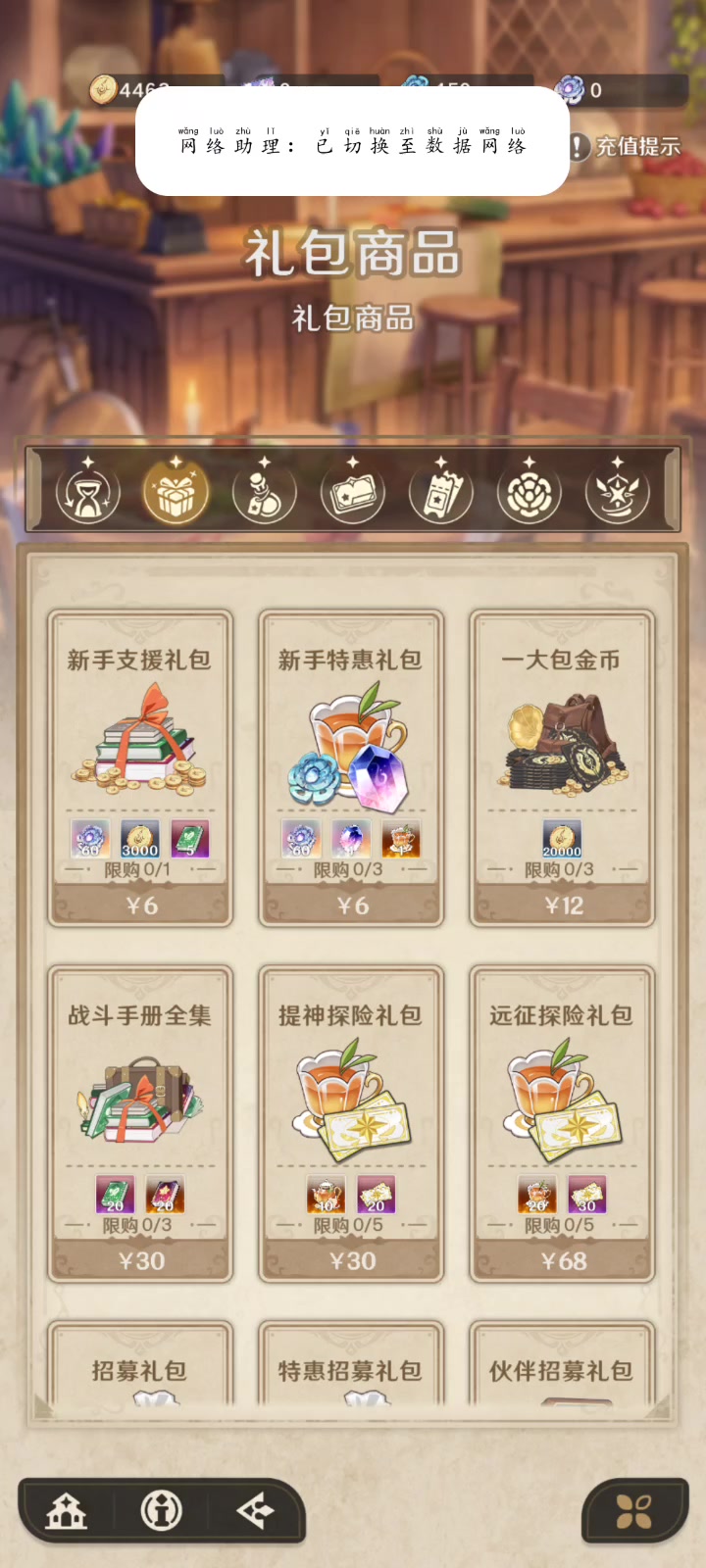Switch to the ticket shop tab
706x1568 pixels.
(x=441, y=491)
